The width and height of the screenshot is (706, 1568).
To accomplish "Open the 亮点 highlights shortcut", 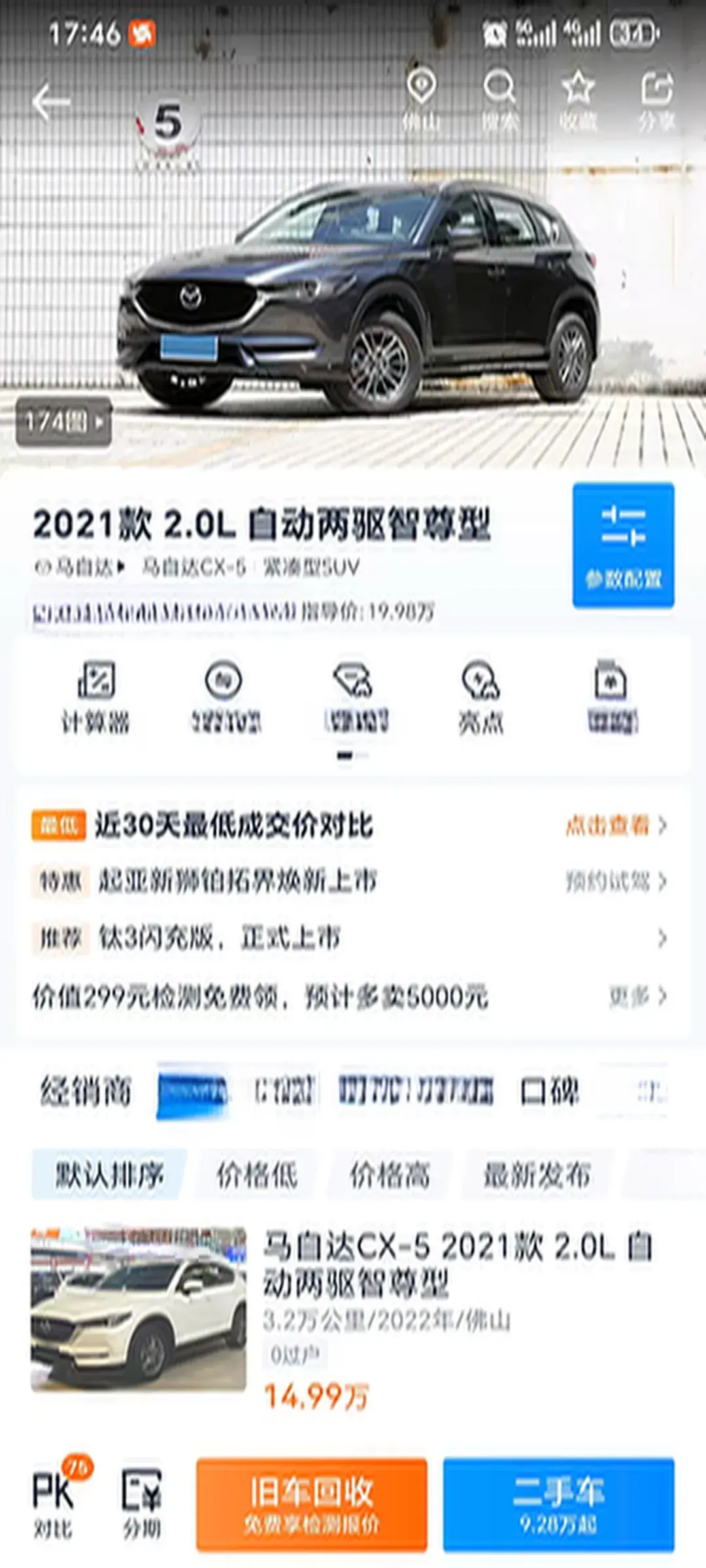I will click(480, 696).
